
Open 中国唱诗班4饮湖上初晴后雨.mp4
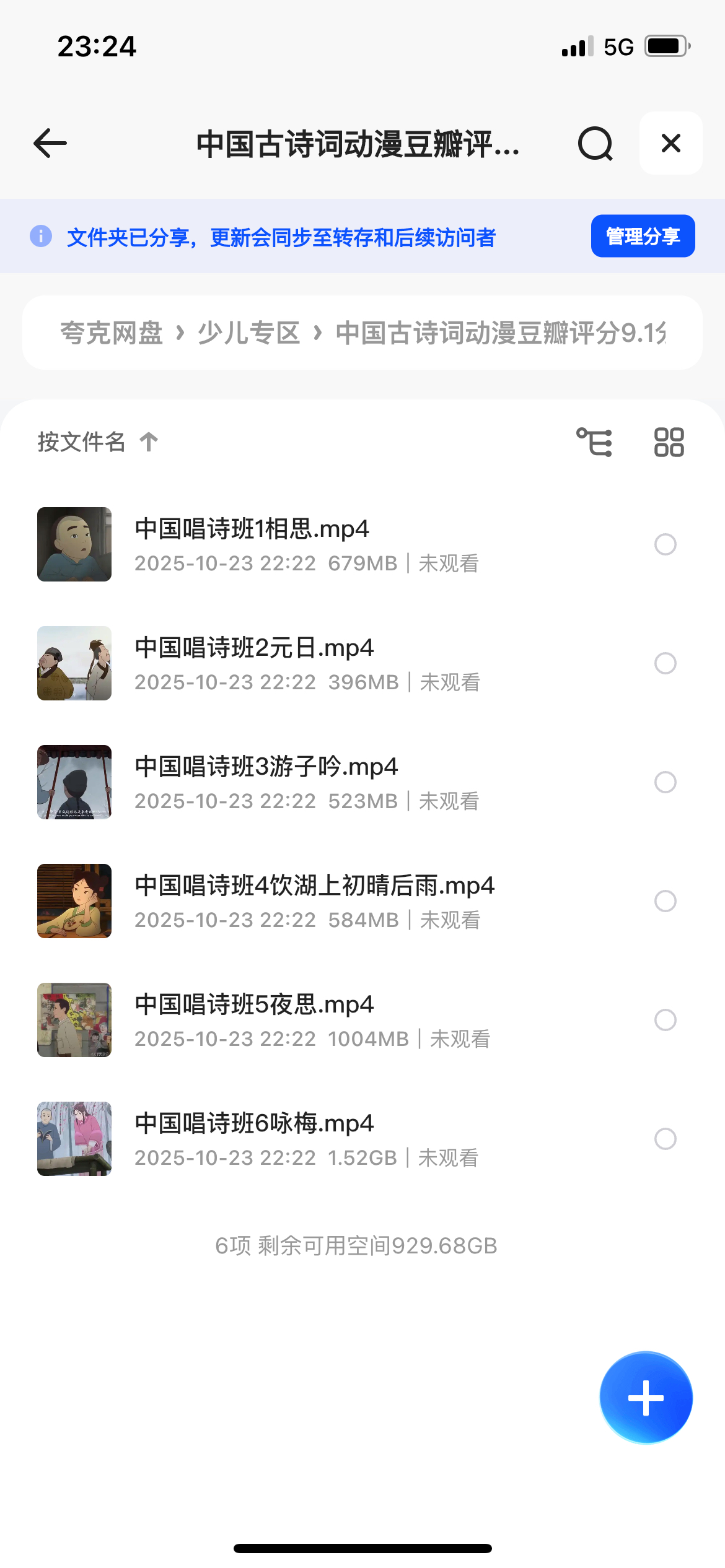click(x=314, y=886)
